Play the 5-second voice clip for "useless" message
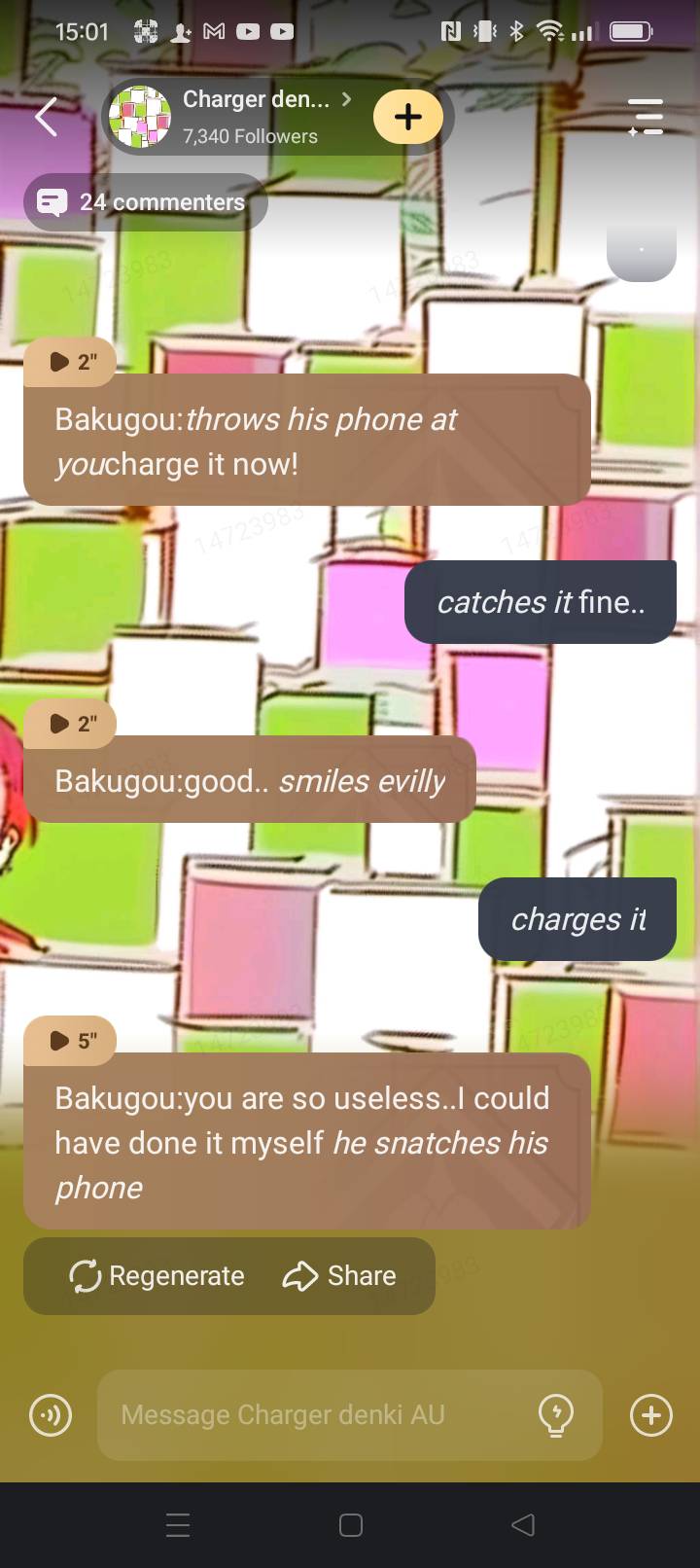700x1568 pixels. pos(71,1041)
